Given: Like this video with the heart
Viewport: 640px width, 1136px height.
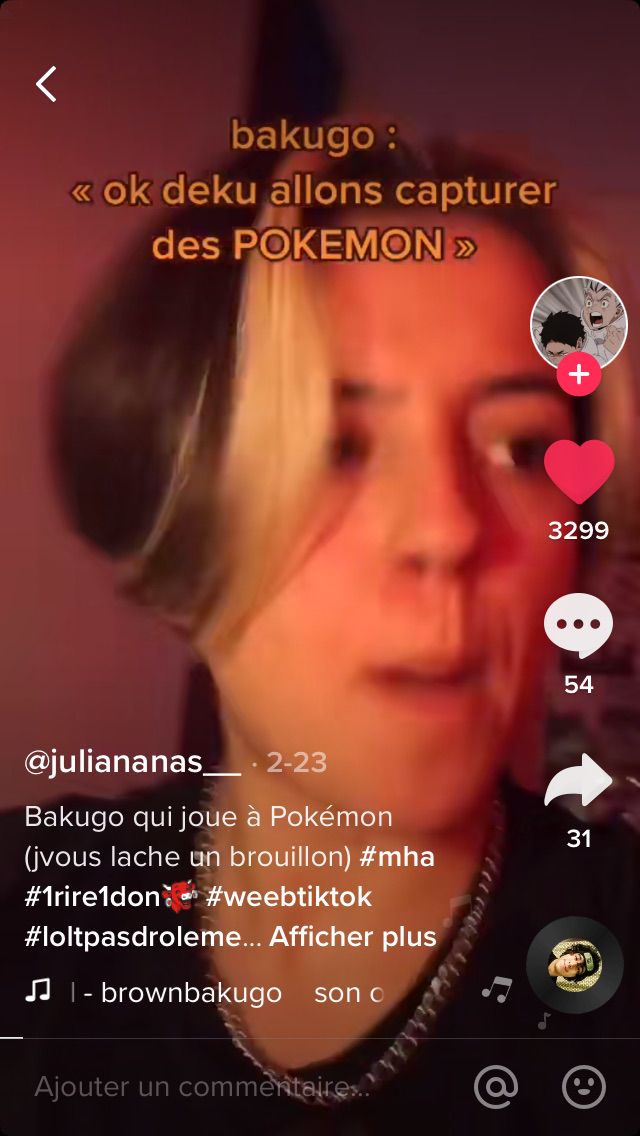Looking at the screenshot, I should [578, 472].
